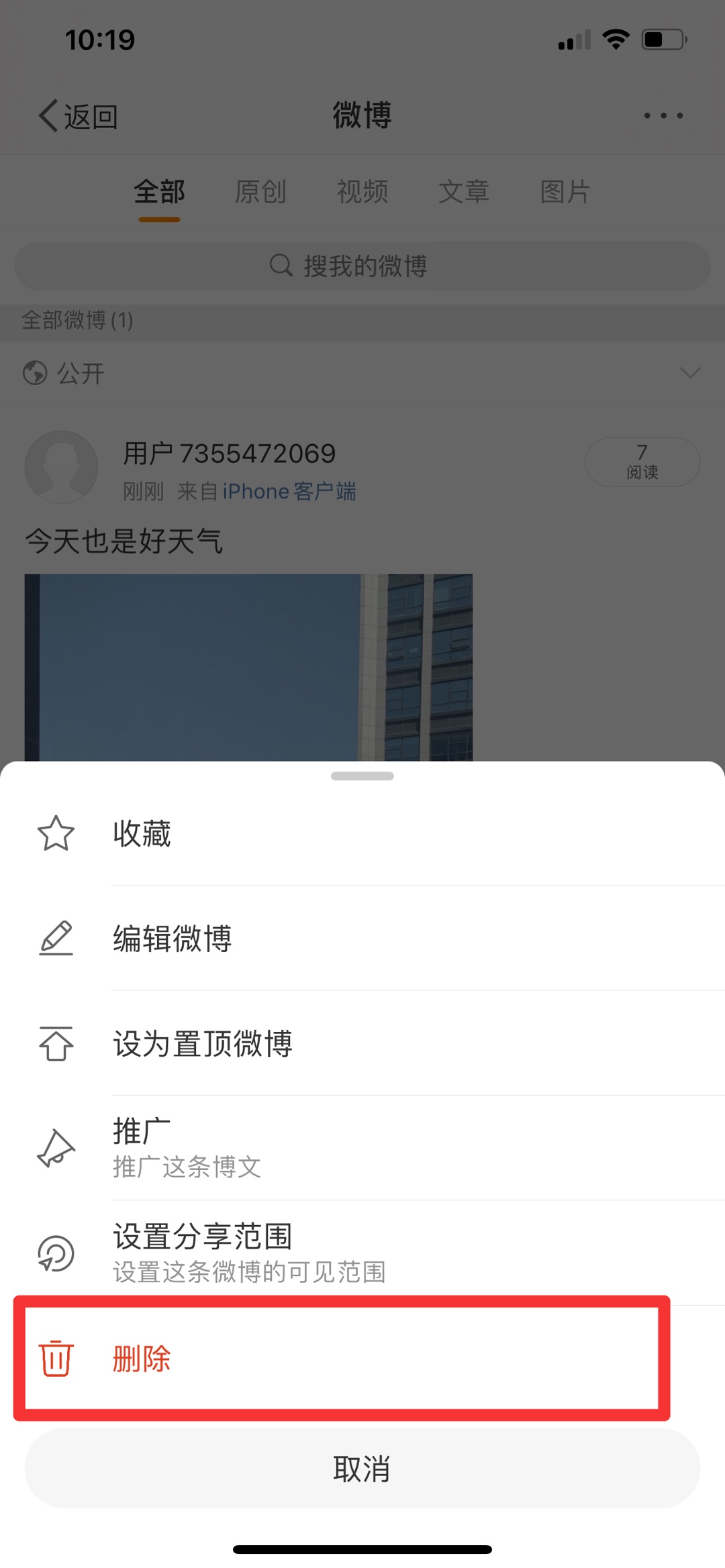
Task: Click the share-range icon beside 设置分享范围
Action: click(57, 1253)
